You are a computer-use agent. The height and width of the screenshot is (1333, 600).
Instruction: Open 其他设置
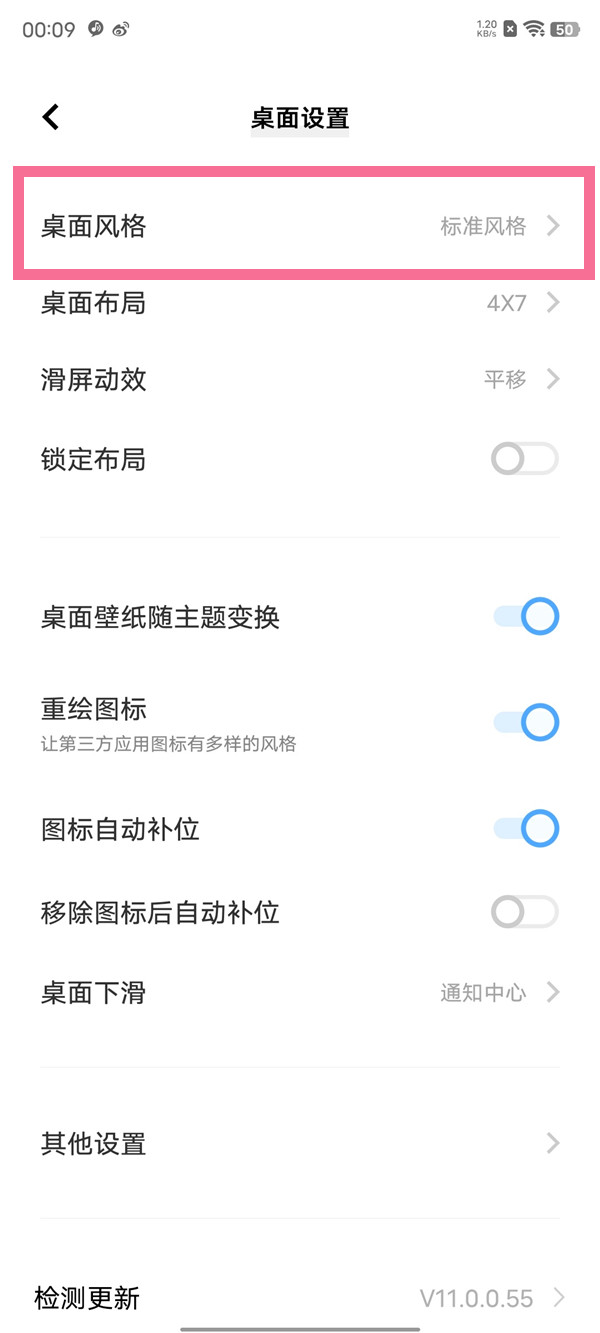coord(298,1143)
